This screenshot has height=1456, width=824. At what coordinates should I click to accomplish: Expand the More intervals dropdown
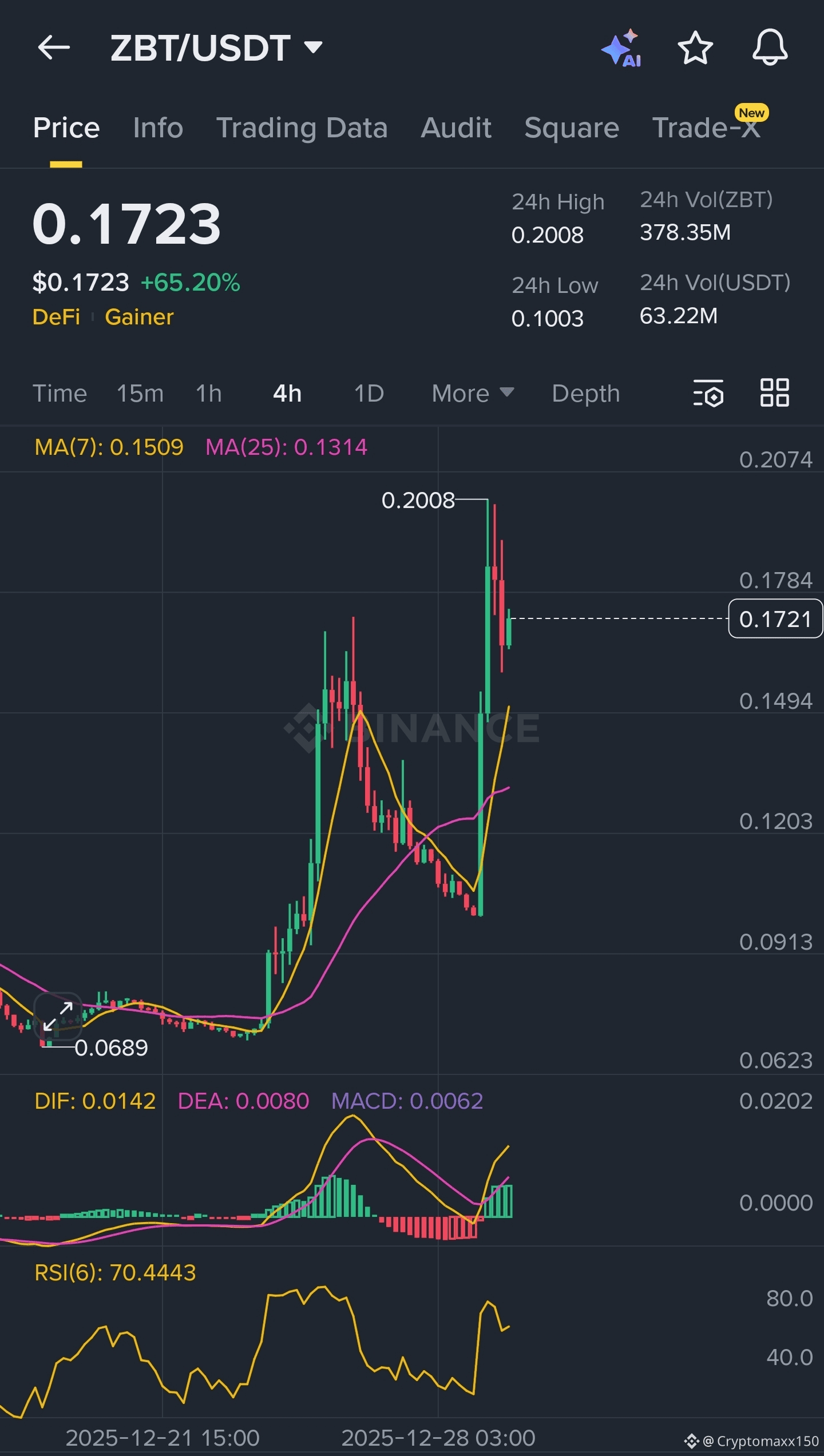point(473,394)
